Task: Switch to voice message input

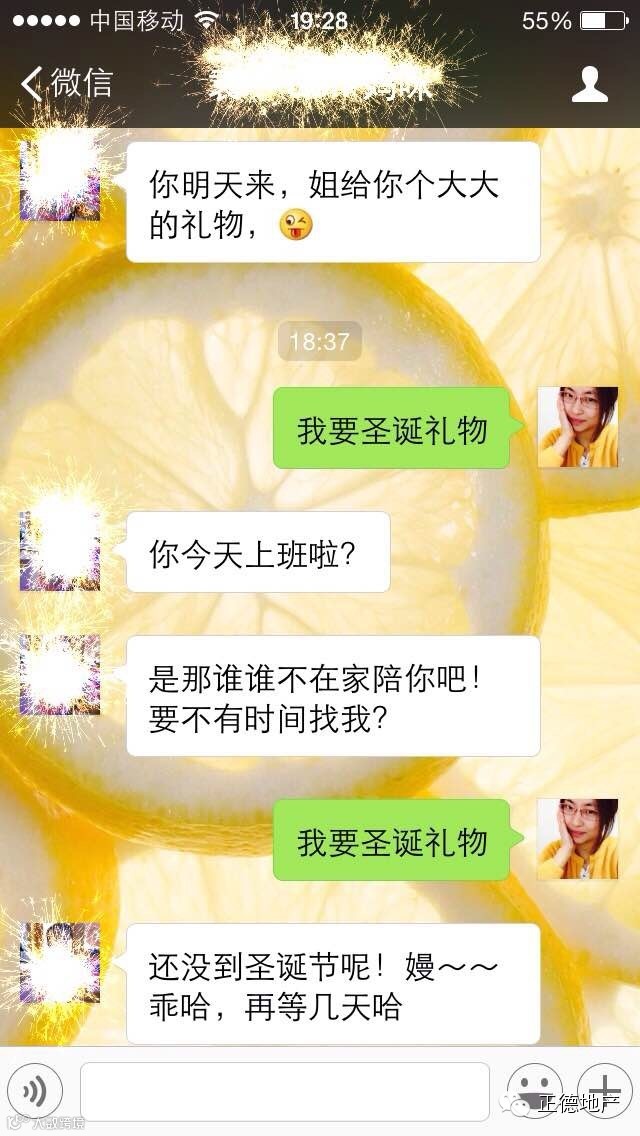Action: 35,1090
